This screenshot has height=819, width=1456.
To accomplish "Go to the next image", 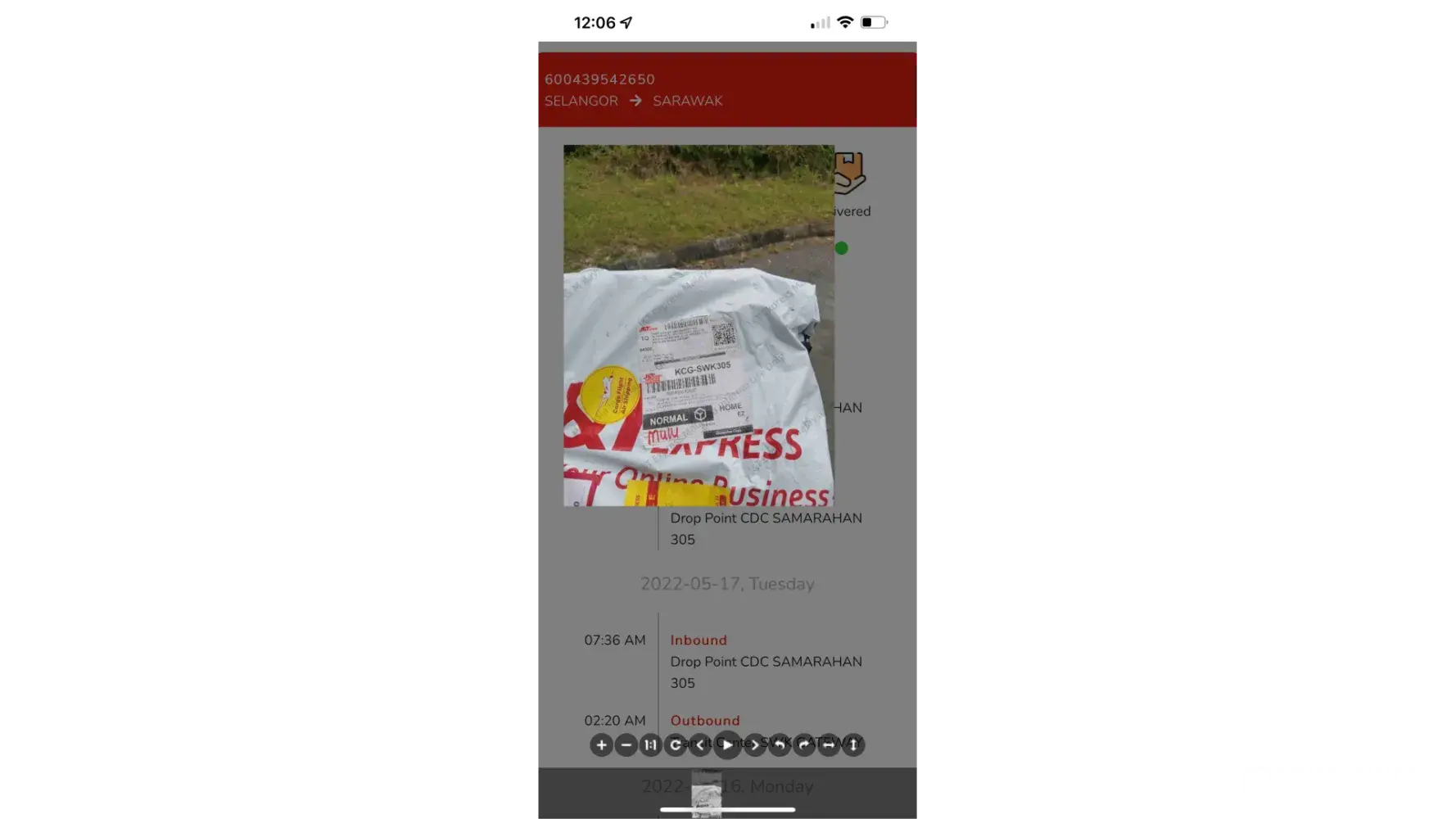I will (755, 745).
